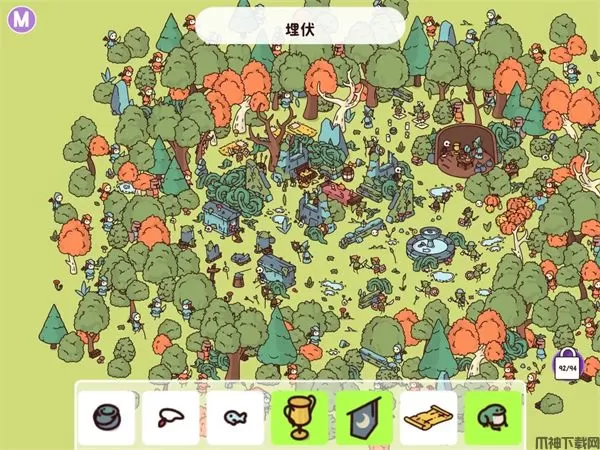Image resolution: width=600 pixels, height=450 pixels.
Task: Select the golden trophy item
Action: (x=299, y=417)
